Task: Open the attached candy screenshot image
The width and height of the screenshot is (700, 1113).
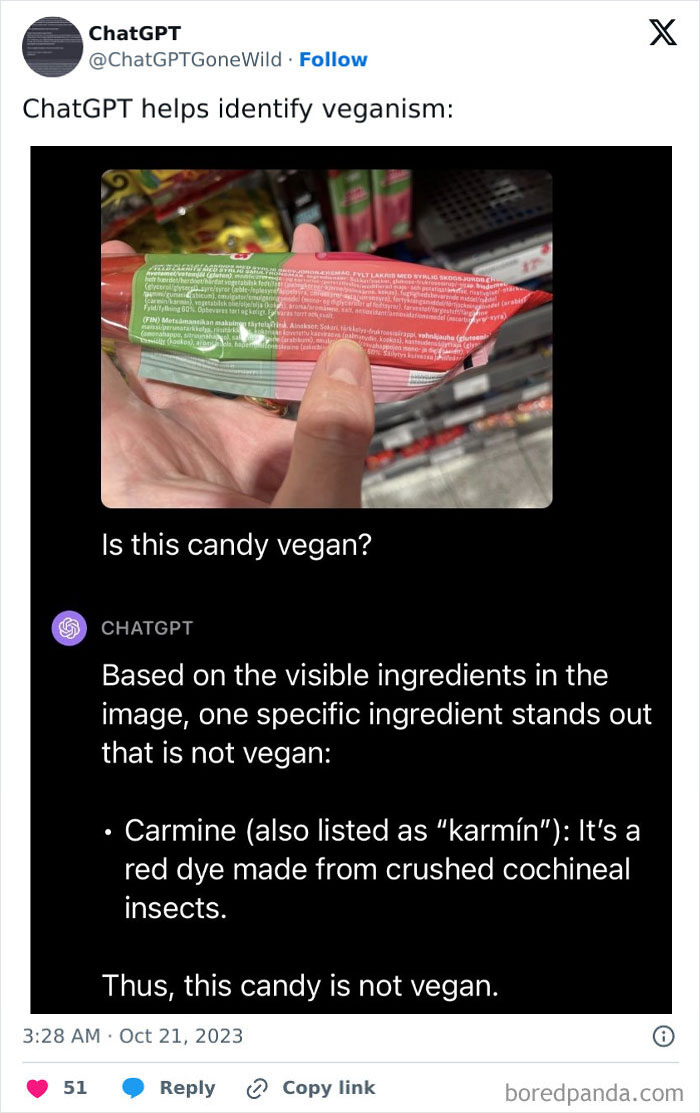Action: tap(350, 580)
